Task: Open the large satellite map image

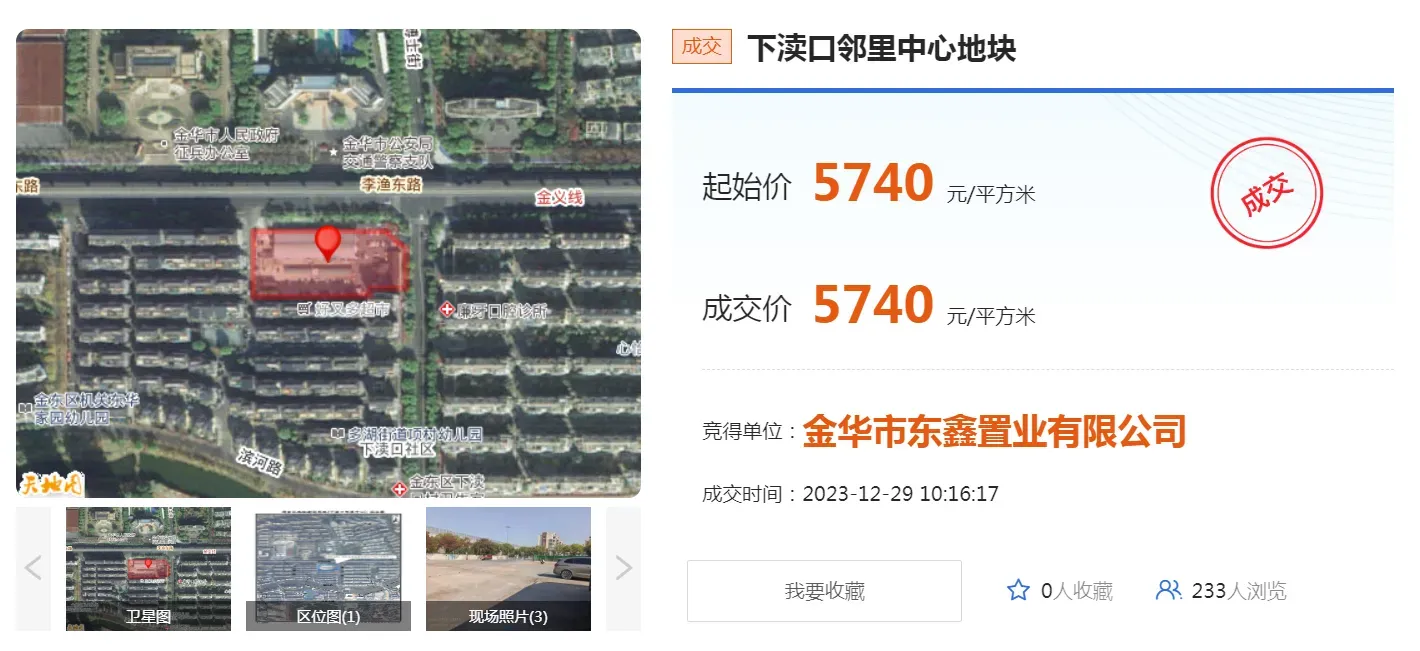Action: coord(328,262)
